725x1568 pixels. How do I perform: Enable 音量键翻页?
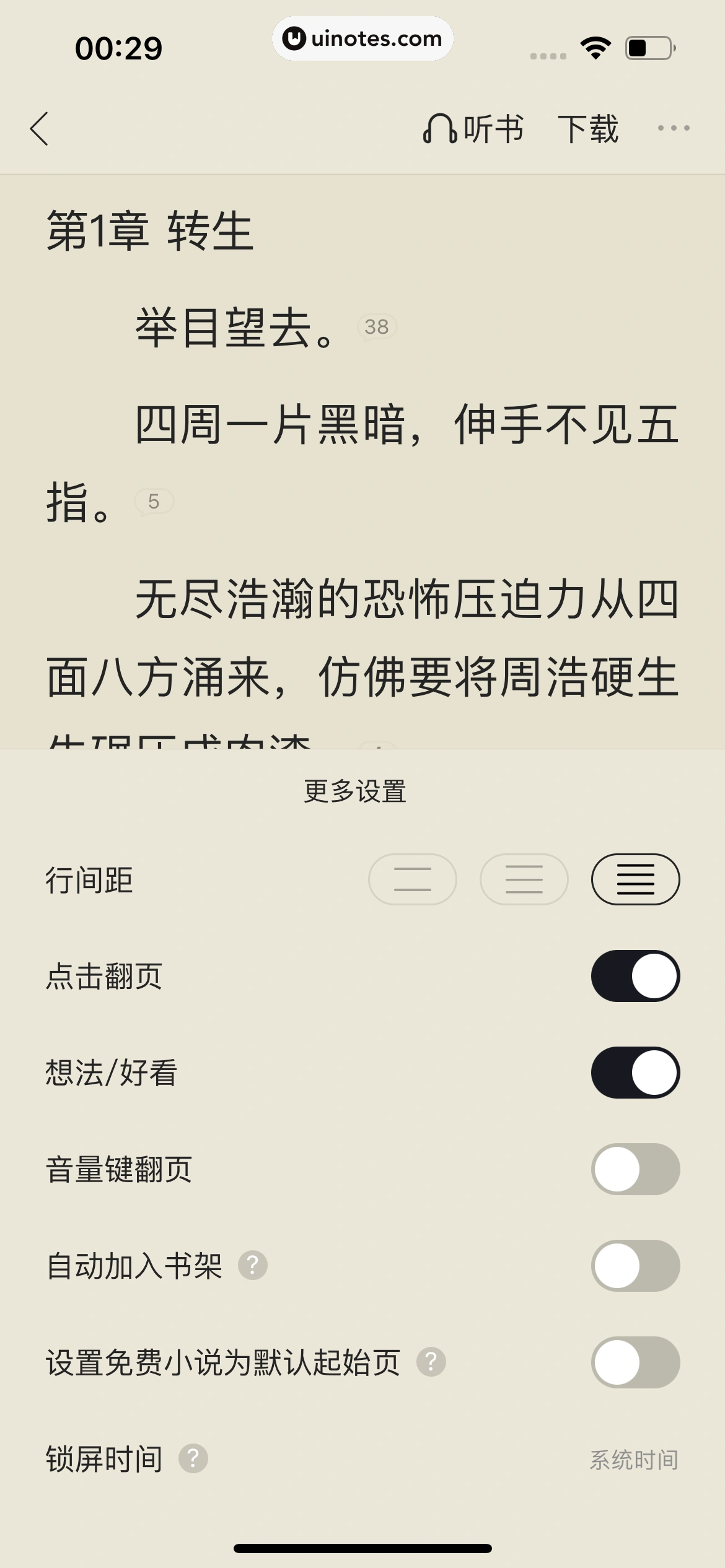tap(635, 1169)
